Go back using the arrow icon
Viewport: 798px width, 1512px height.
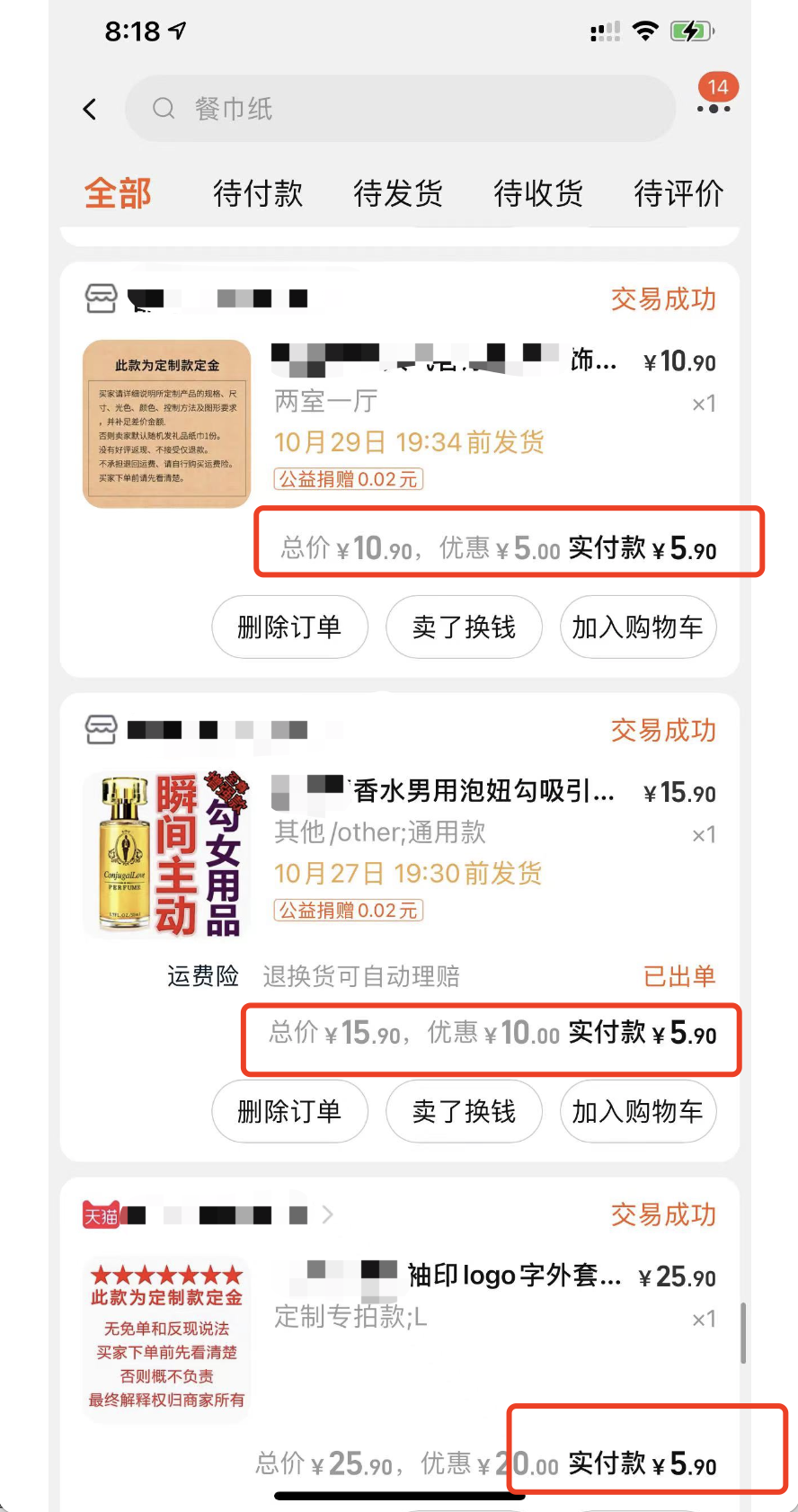(x=90, y=110)
